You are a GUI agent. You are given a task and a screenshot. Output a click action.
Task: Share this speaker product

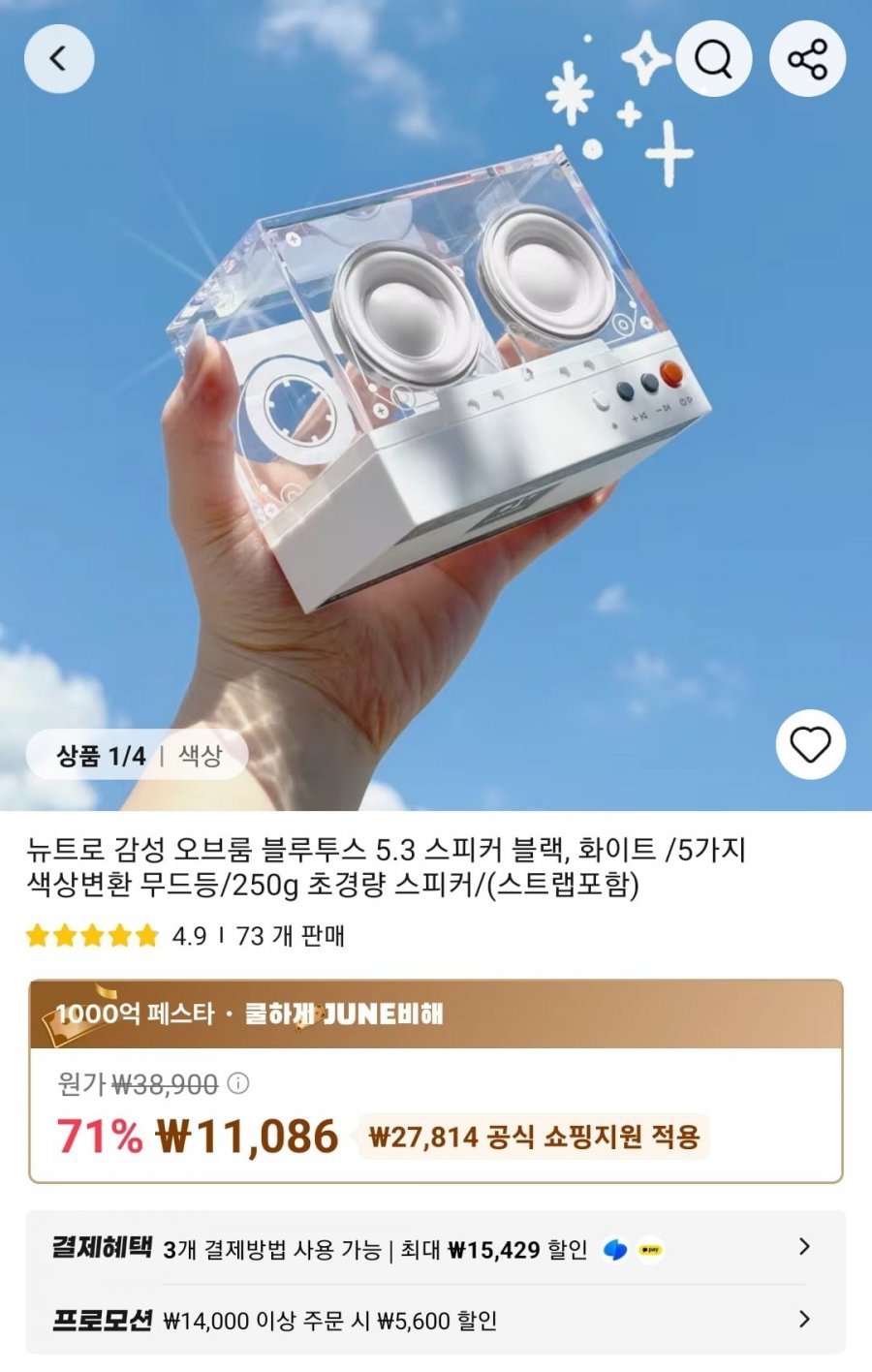coord(807,59)
